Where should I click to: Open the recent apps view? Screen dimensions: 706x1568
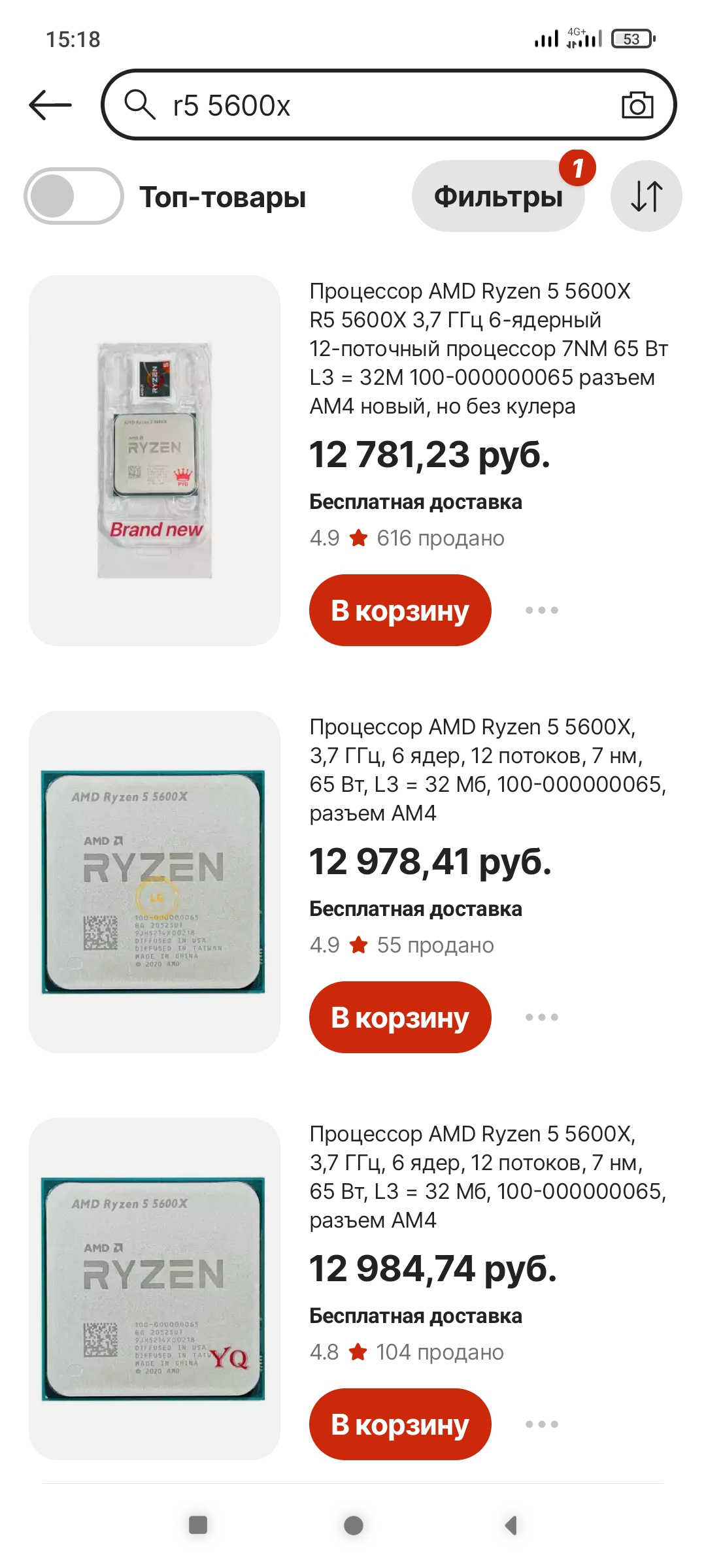(x=198, y=1526)
